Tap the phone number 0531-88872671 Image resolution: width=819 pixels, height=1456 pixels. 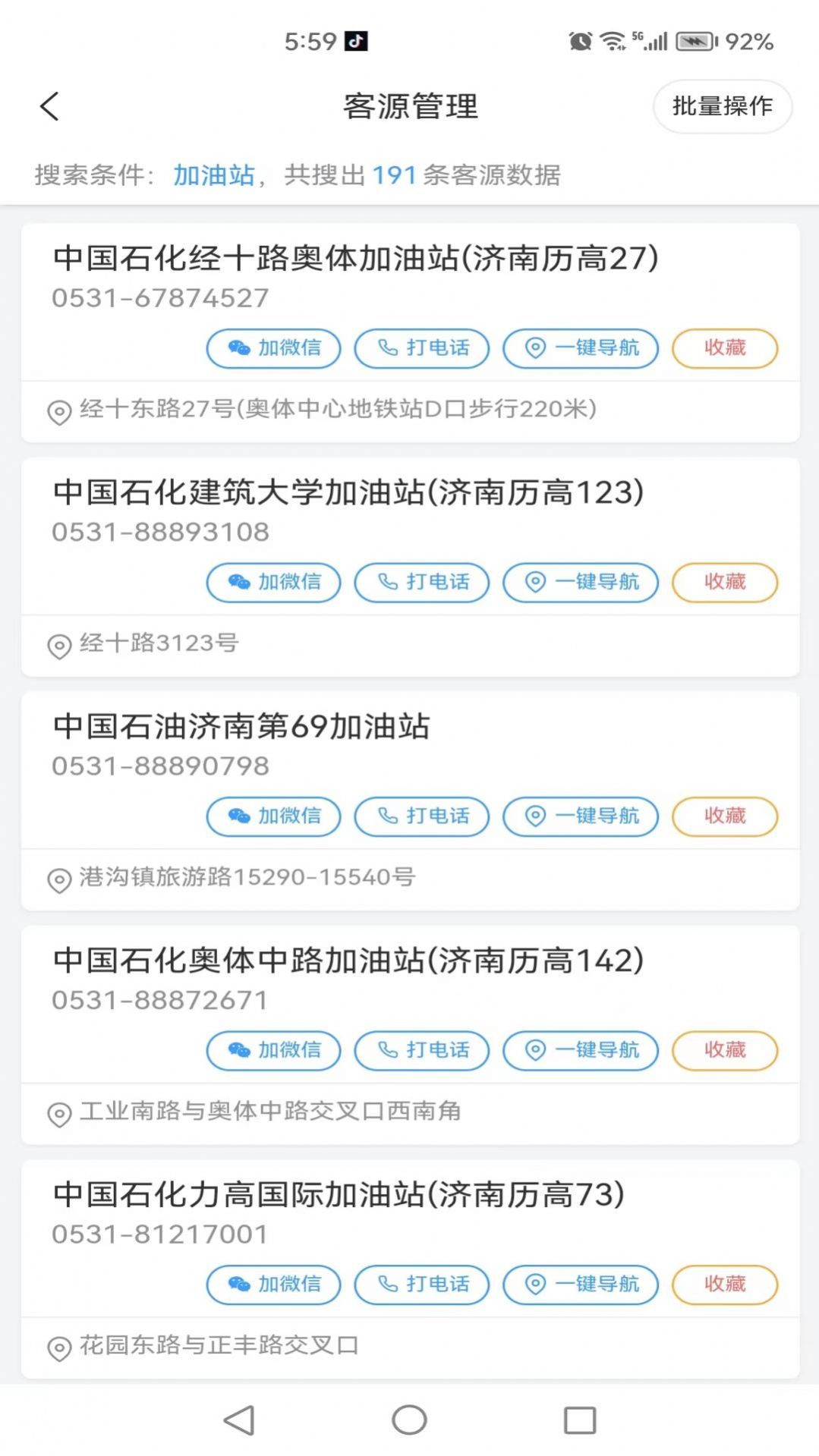(159, 1000)
